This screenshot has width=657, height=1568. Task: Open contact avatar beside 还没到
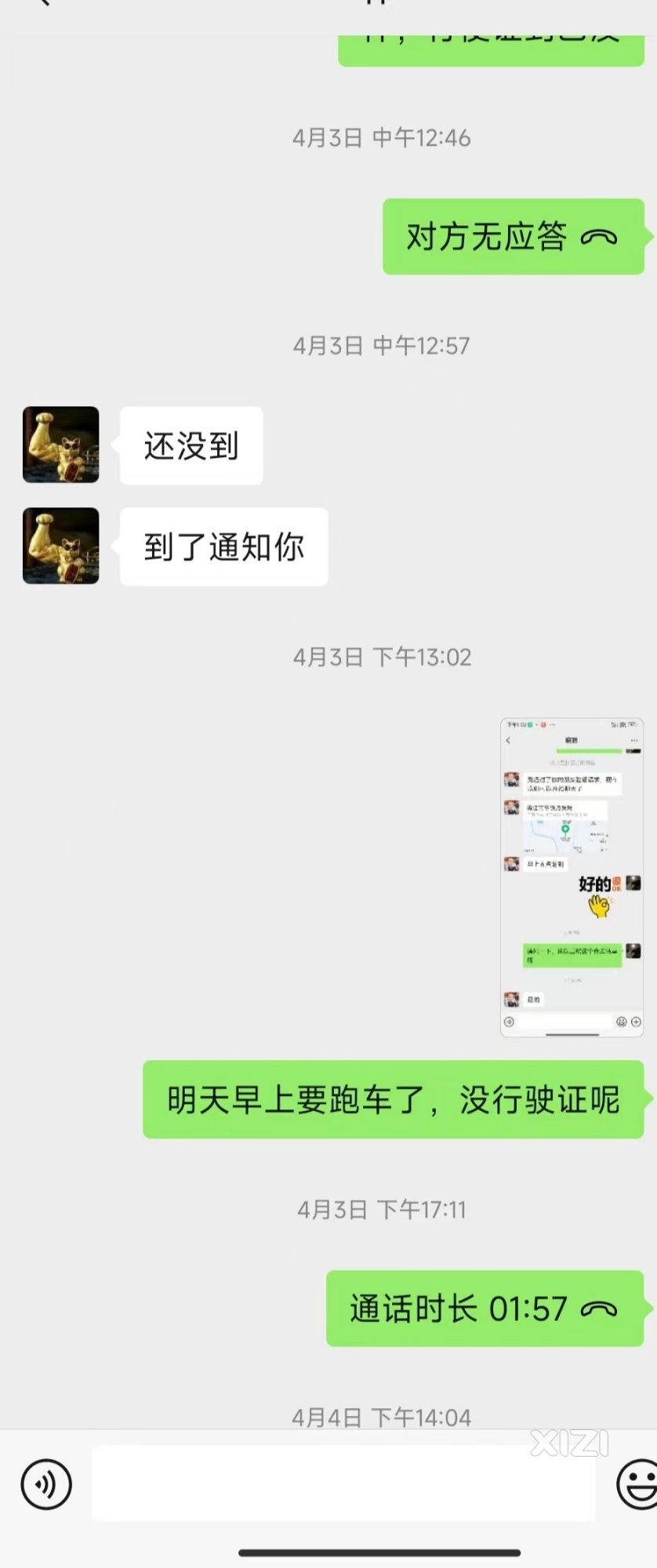click(61, 445)
